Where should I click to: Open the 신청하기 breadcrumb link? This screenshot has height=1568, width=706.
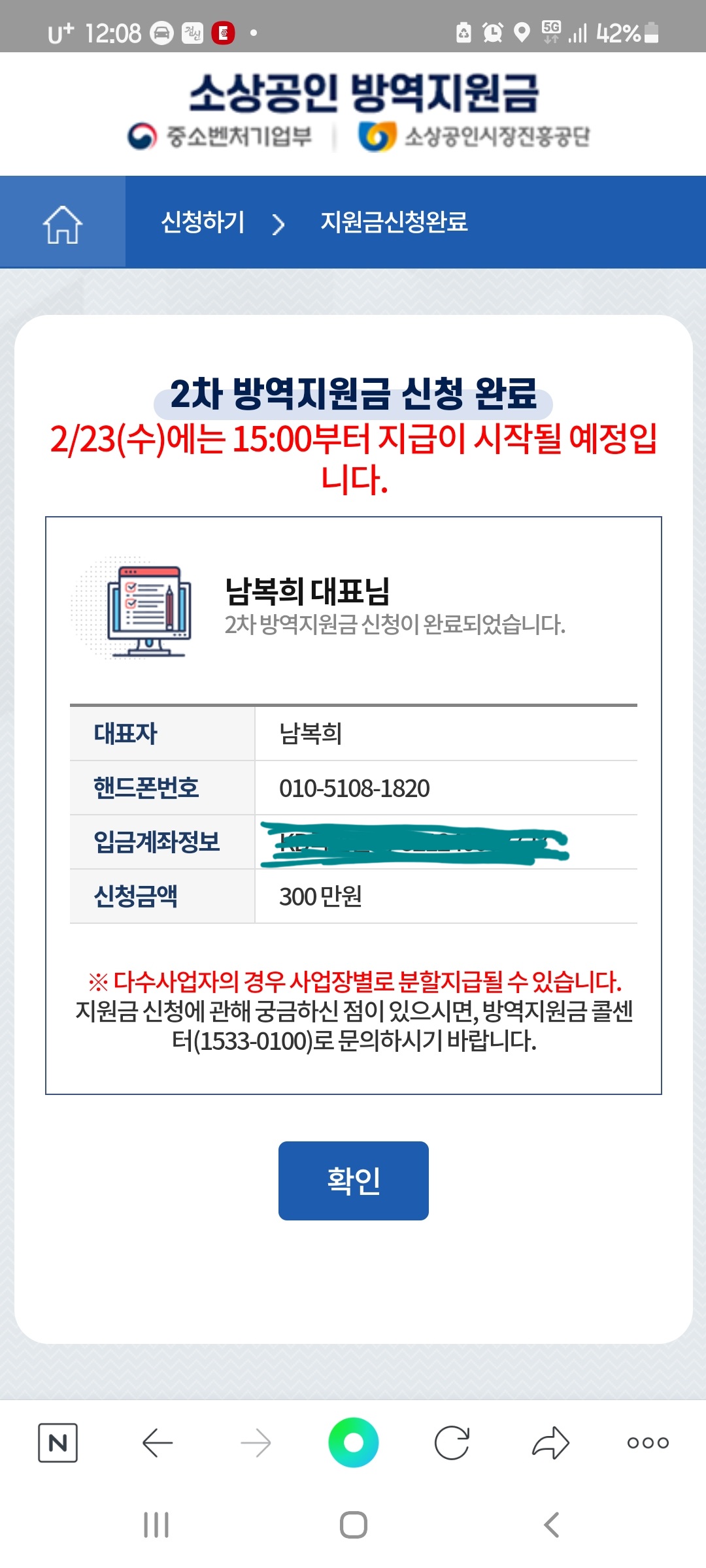(x=203, y=222)
